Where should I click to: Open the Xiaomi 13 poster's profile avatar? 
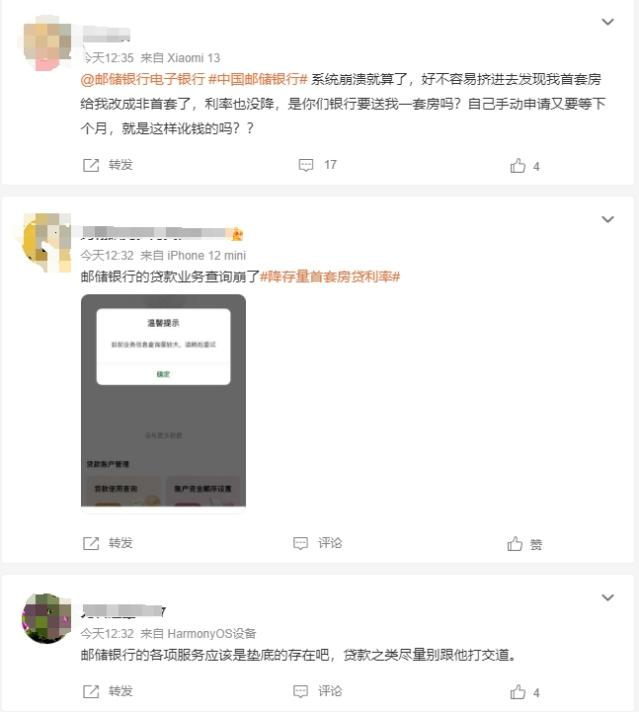(46, 42)
